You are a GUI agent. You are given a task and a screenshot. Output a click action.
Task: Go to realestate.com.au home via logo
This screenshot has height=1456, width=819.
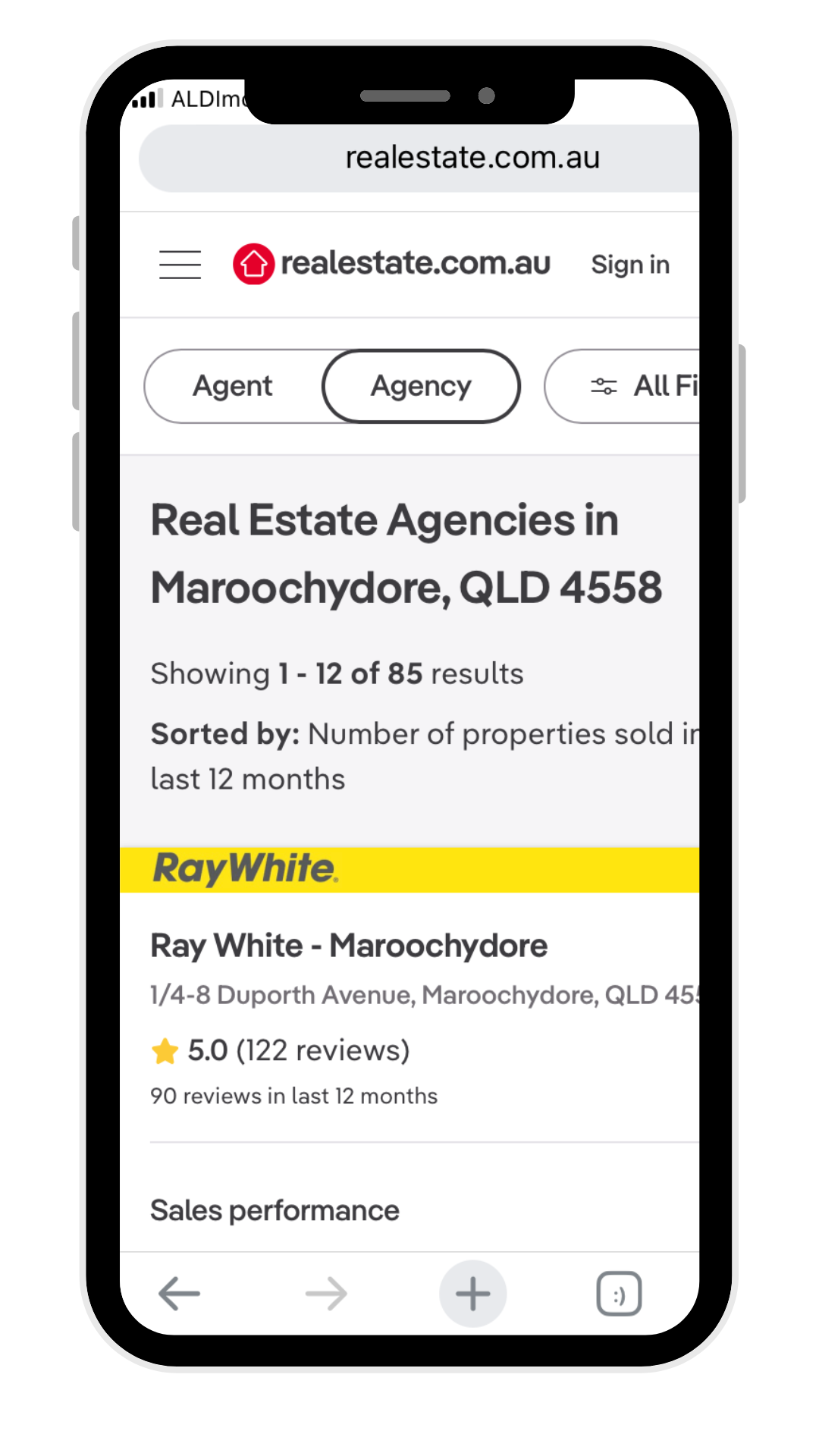click(x=392, y=264)
